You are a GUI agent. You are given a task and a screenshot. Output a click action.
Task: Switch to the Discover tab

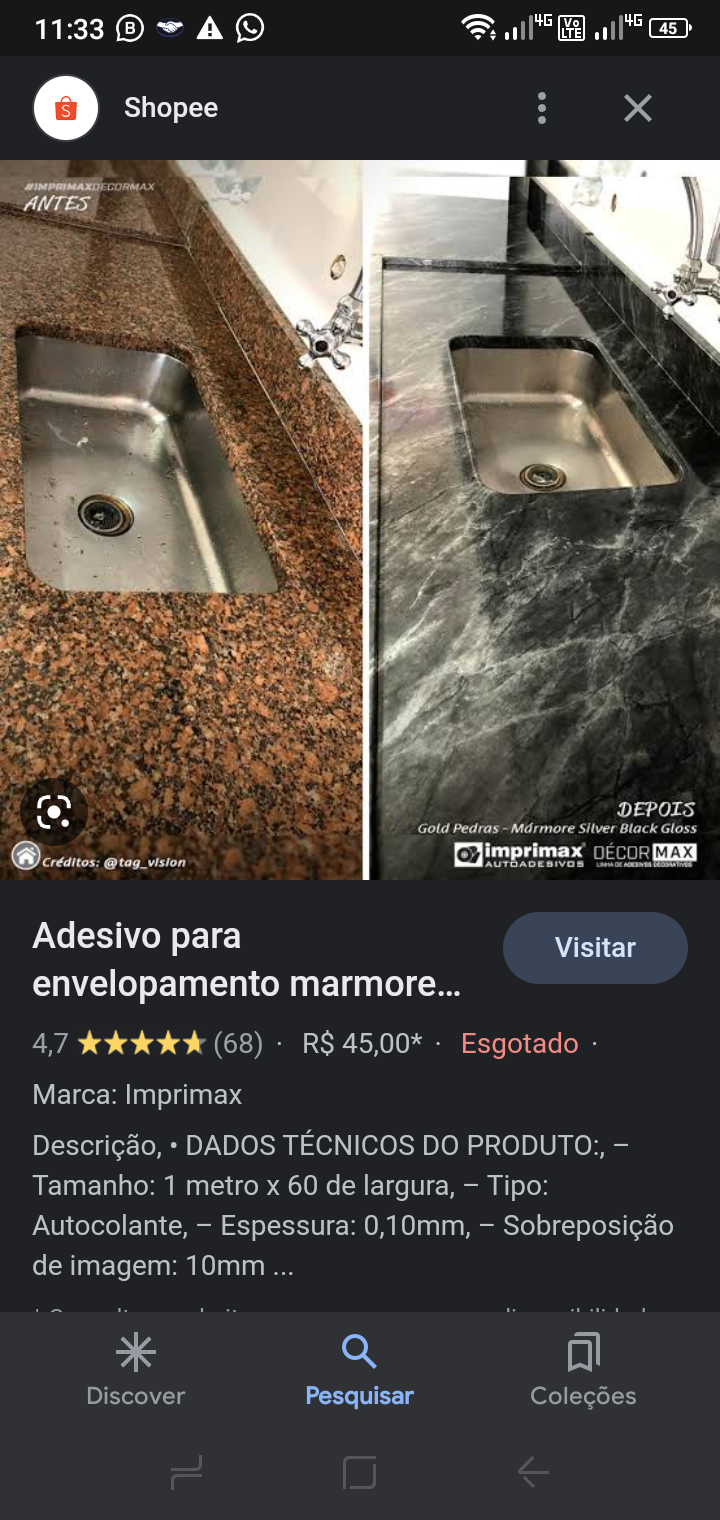click(136, 1370)
